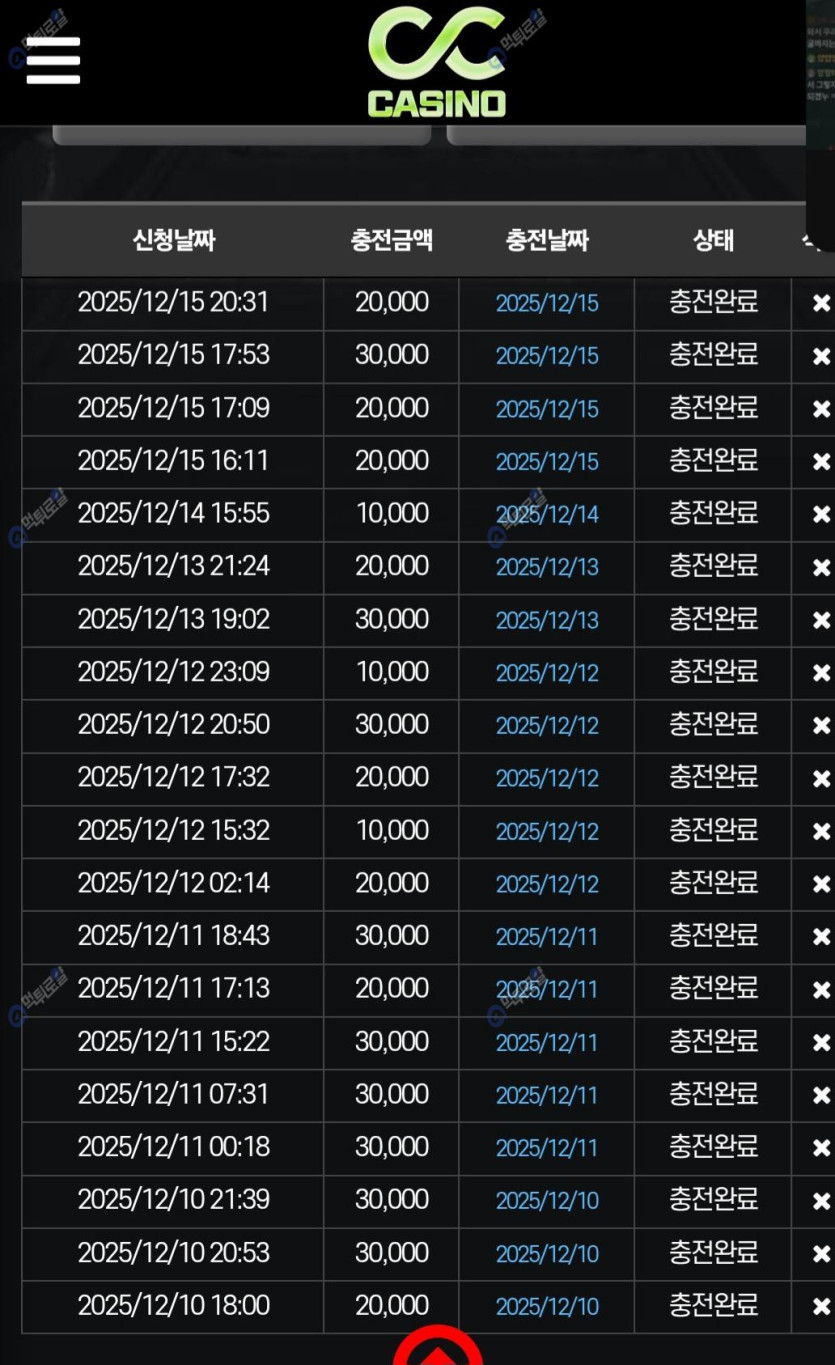Remove the 2025/12/13 21:24 entry

click(821, 567)
